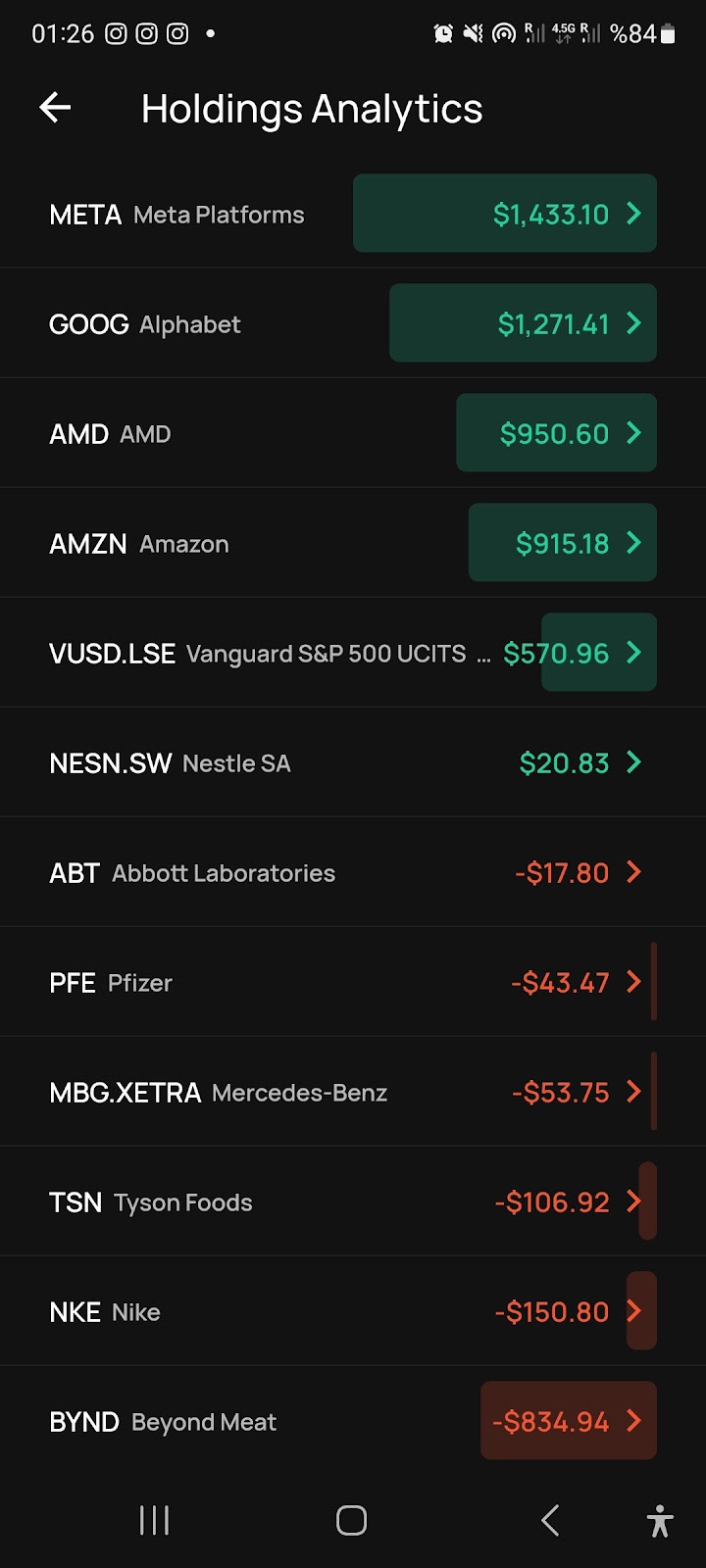Open the PFE Pfizer row
This screenshot has width=706, height=1568.
coord(353,982)
